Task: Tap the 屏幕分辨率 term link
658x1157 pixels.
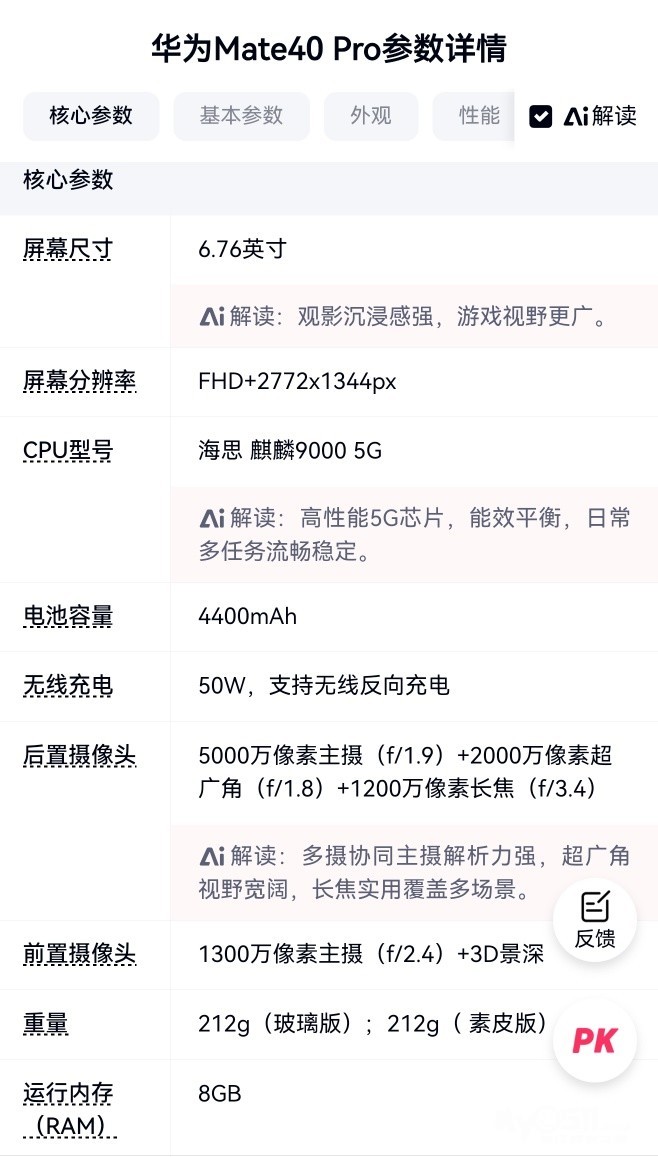Action: click(79, 382)
